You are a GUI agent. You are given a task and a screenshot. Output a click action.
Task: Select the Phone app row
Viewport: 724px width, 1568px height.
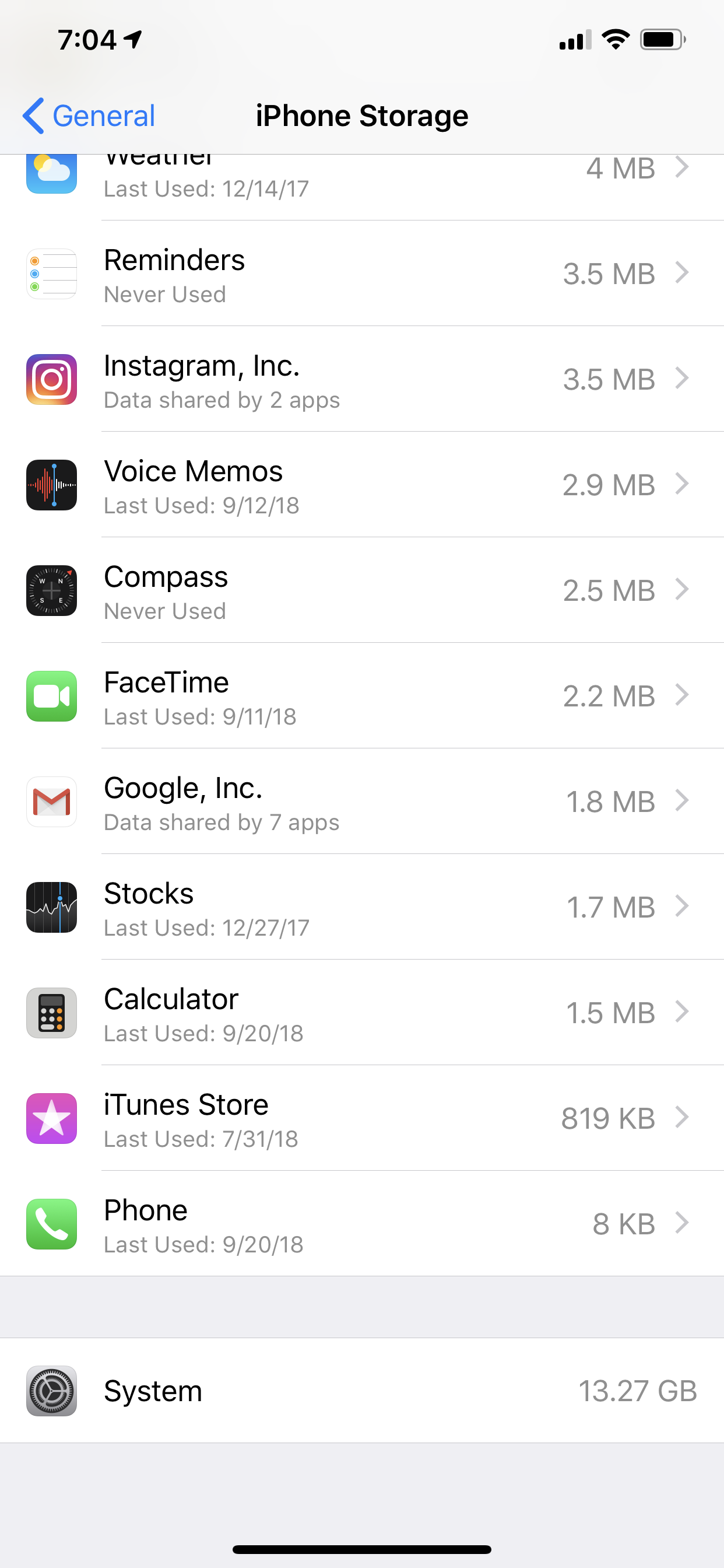[362, 1223]
